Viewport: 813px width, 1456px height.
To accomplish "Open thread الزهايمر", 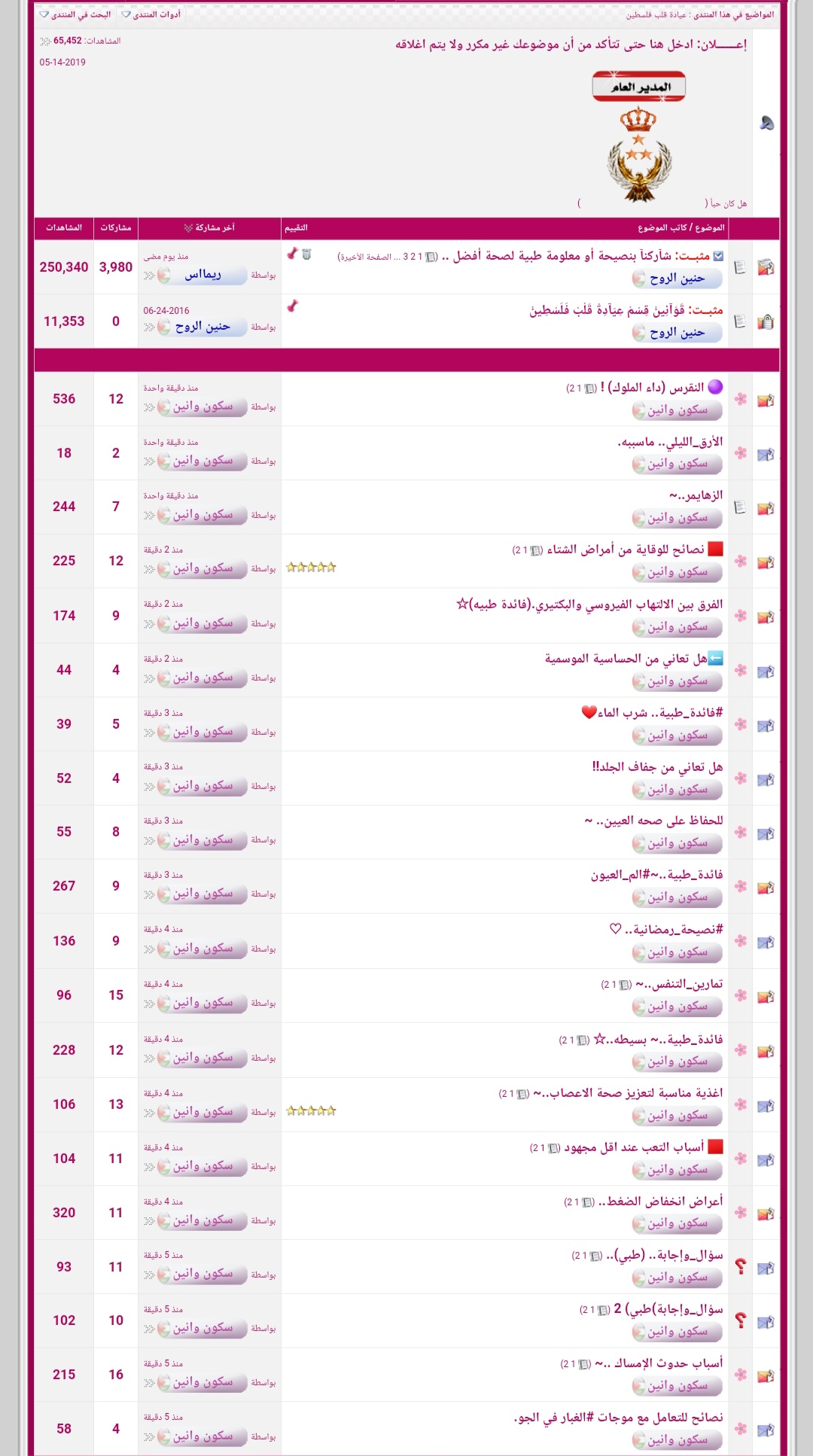I will click(x=696, y=495).
